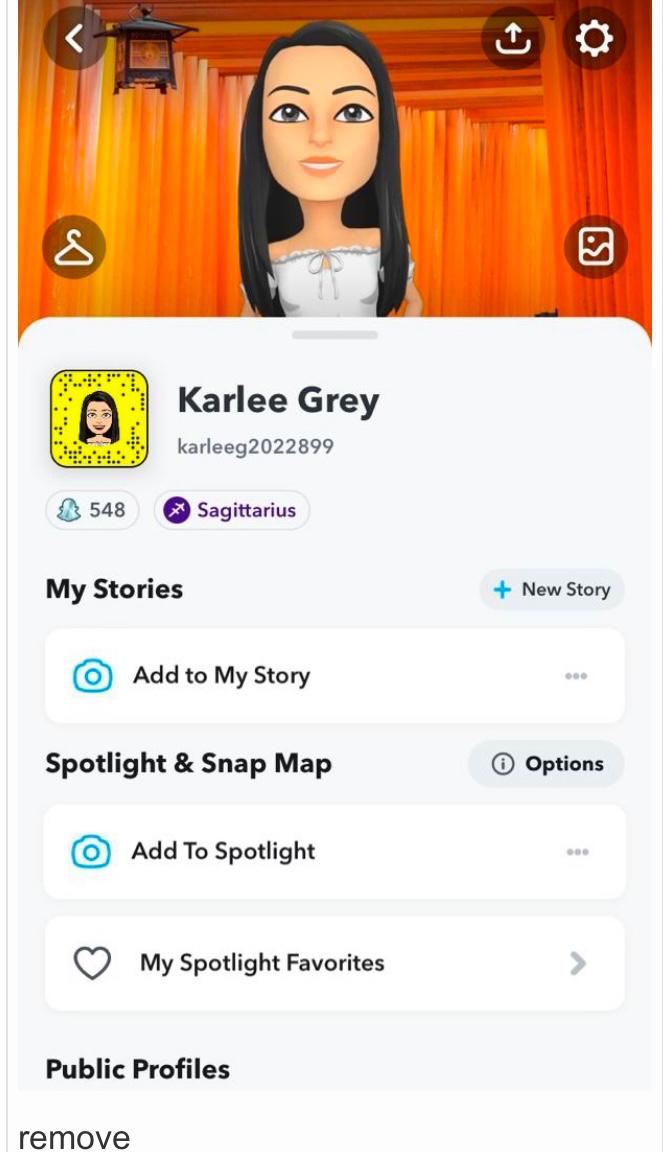The height and width of the screenshot is (1152, 663).
Task: Tap the 548 Snap score chip
Action: 92,510
